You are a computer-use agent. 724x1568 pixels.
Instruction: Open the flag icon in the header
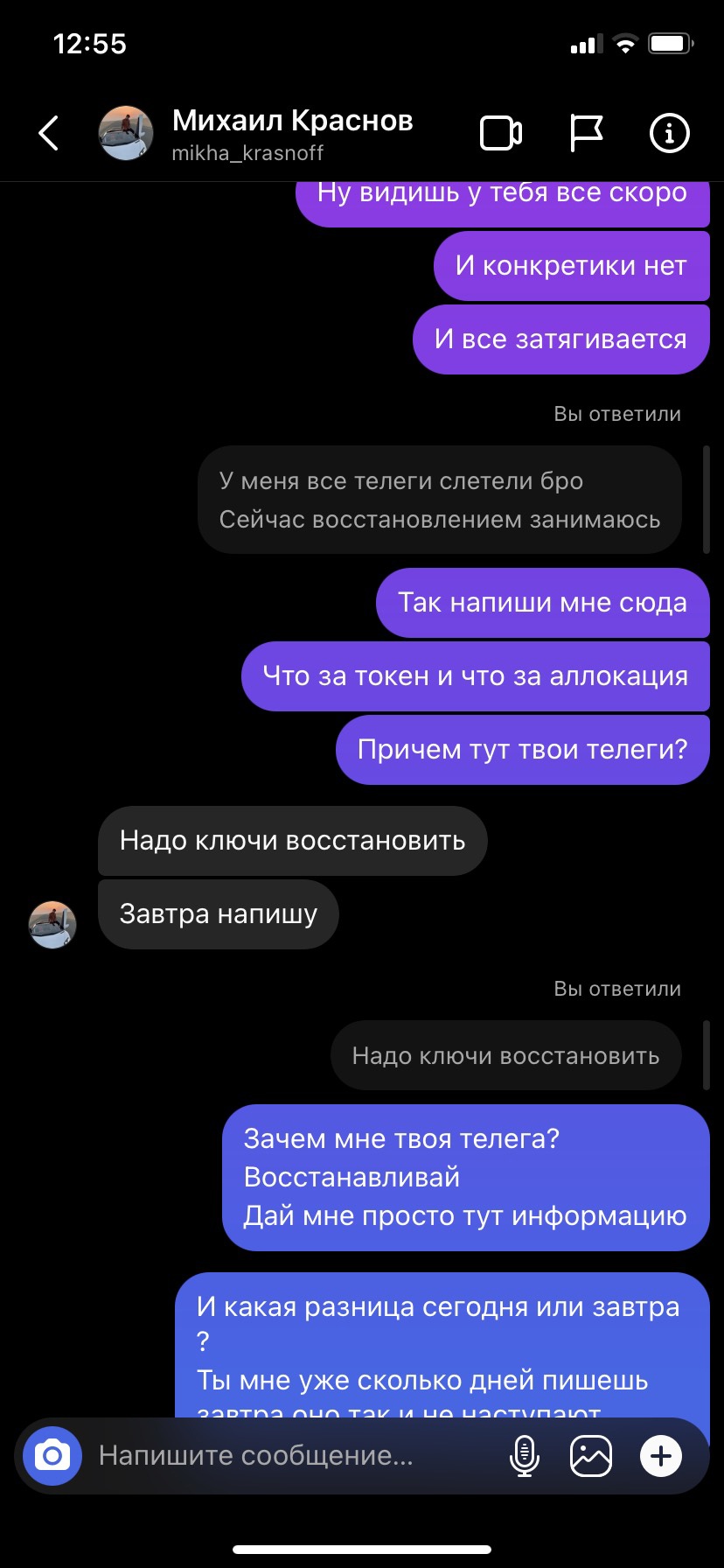click(586, 134)
